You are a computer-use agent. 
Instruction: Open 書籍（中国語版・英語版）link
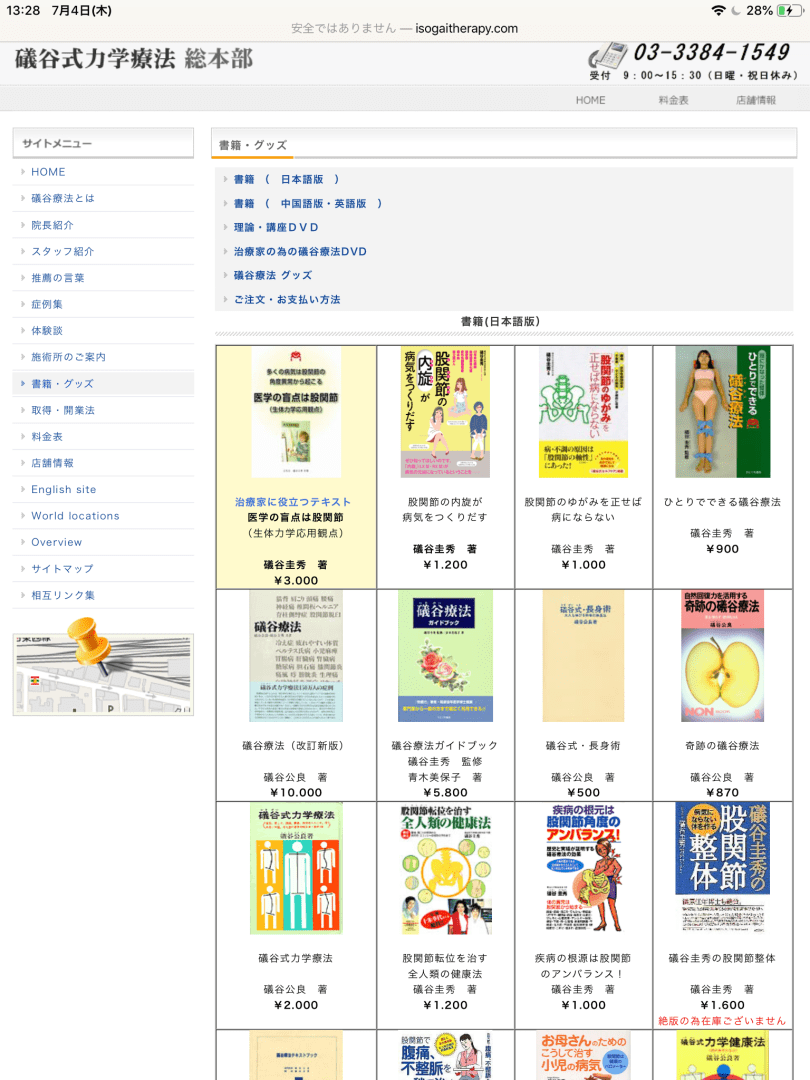[308, 203]
